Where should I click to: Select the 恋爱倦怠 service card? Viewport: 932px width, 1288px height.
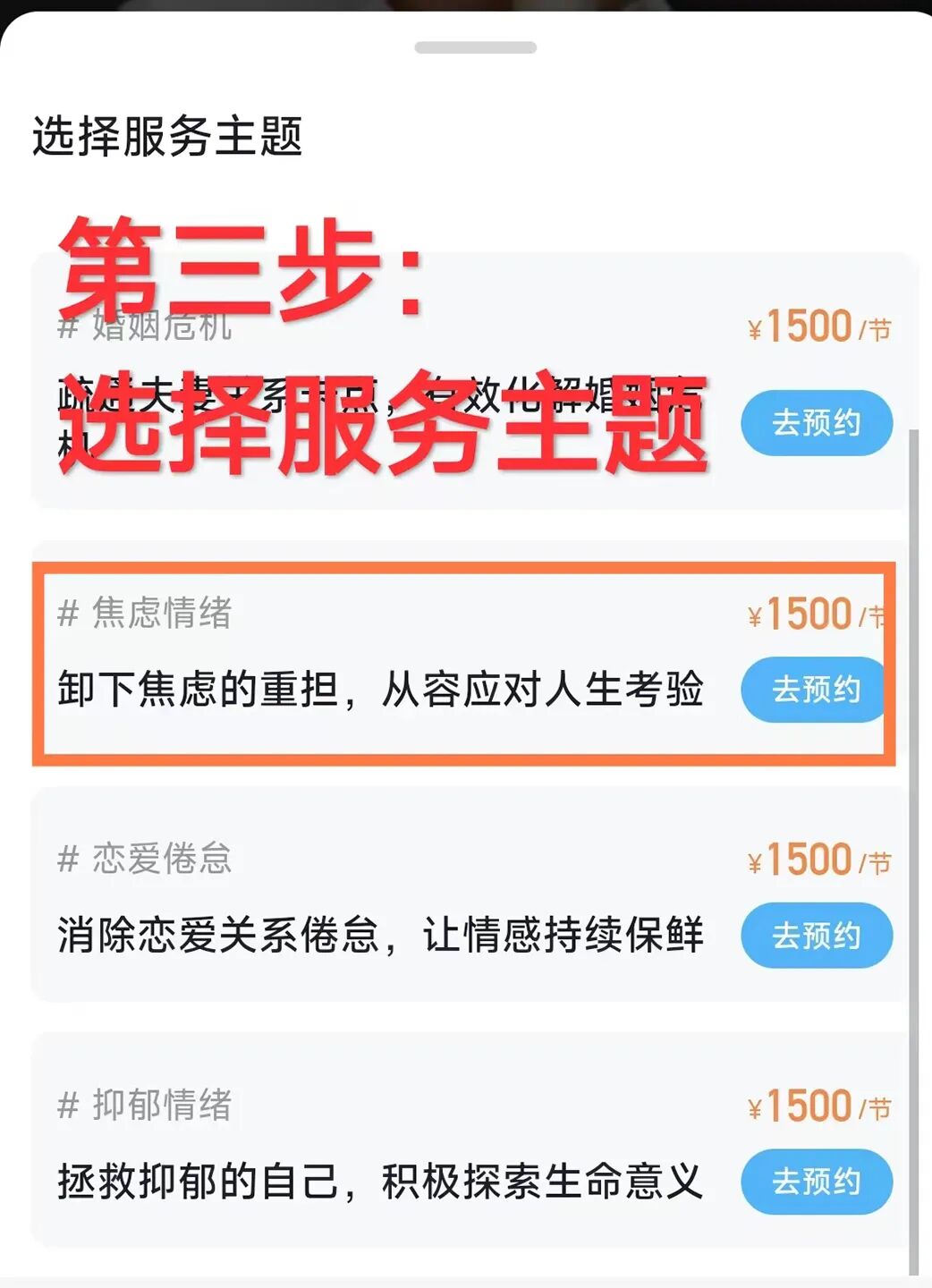[469, 895]
